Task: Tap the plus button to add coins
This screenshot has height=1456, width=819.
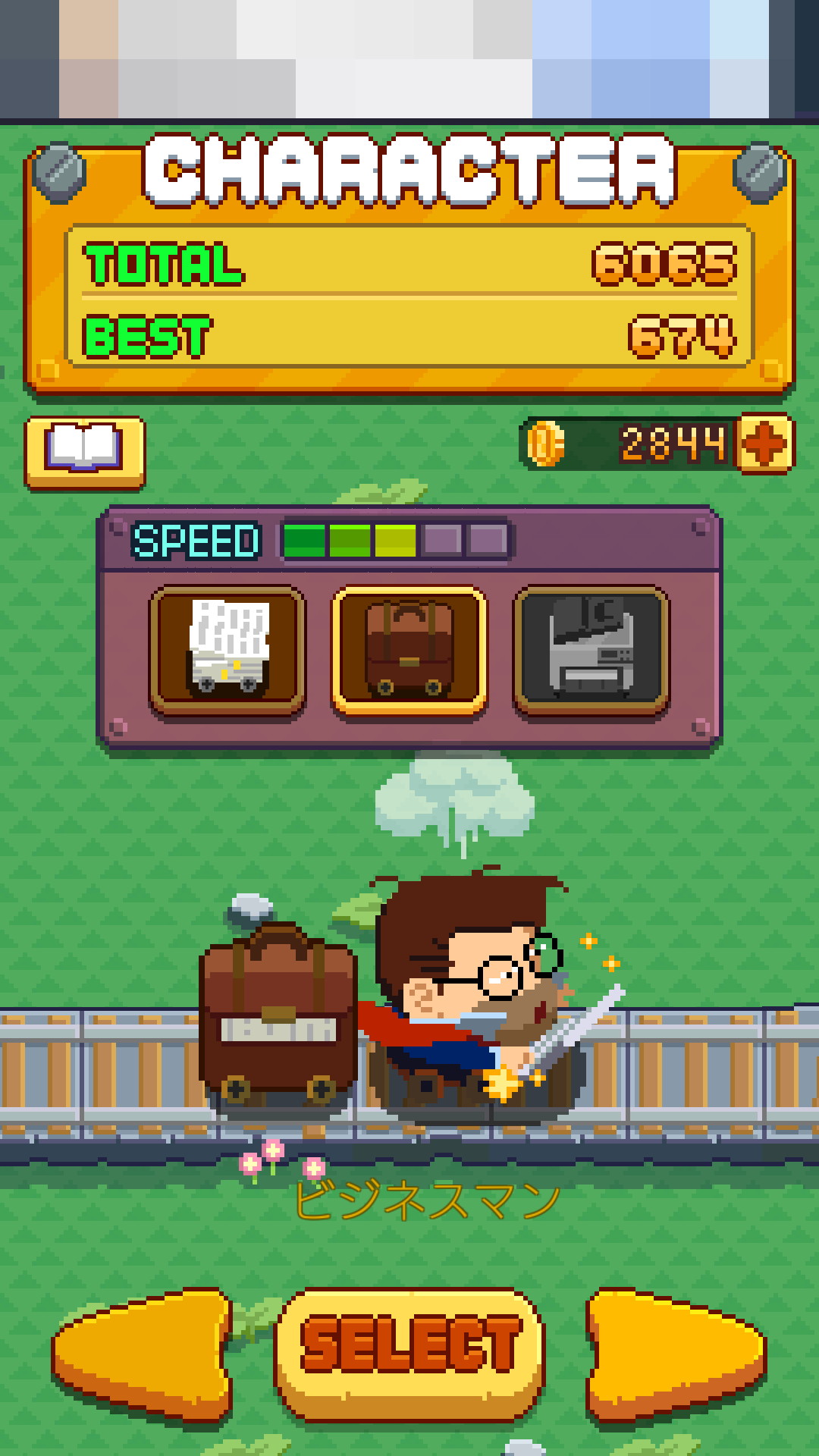Action: point(766,444)
